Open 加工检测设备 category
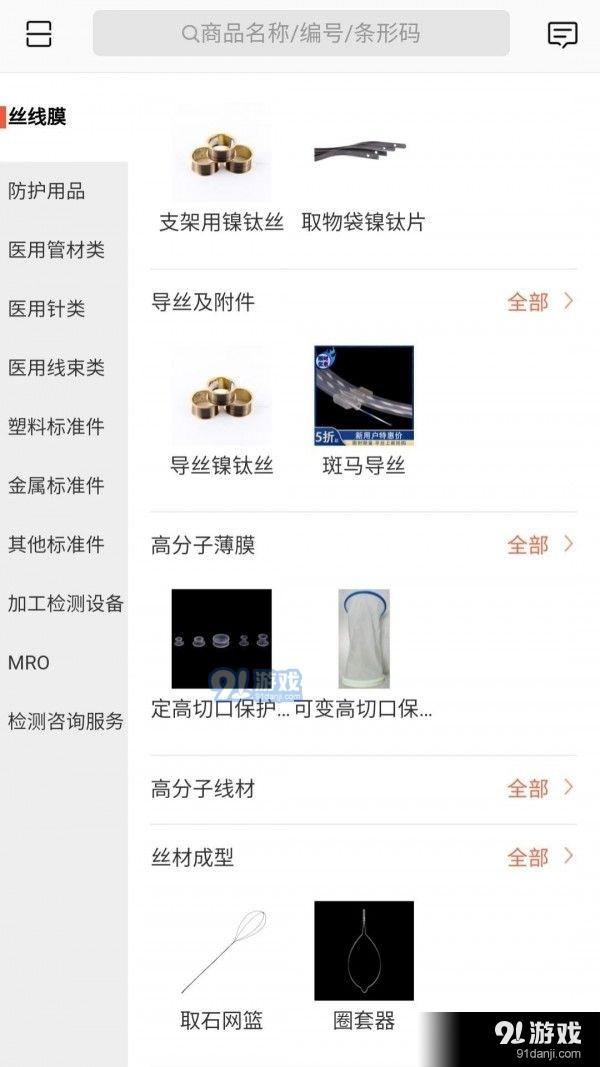 coord(65,604)
